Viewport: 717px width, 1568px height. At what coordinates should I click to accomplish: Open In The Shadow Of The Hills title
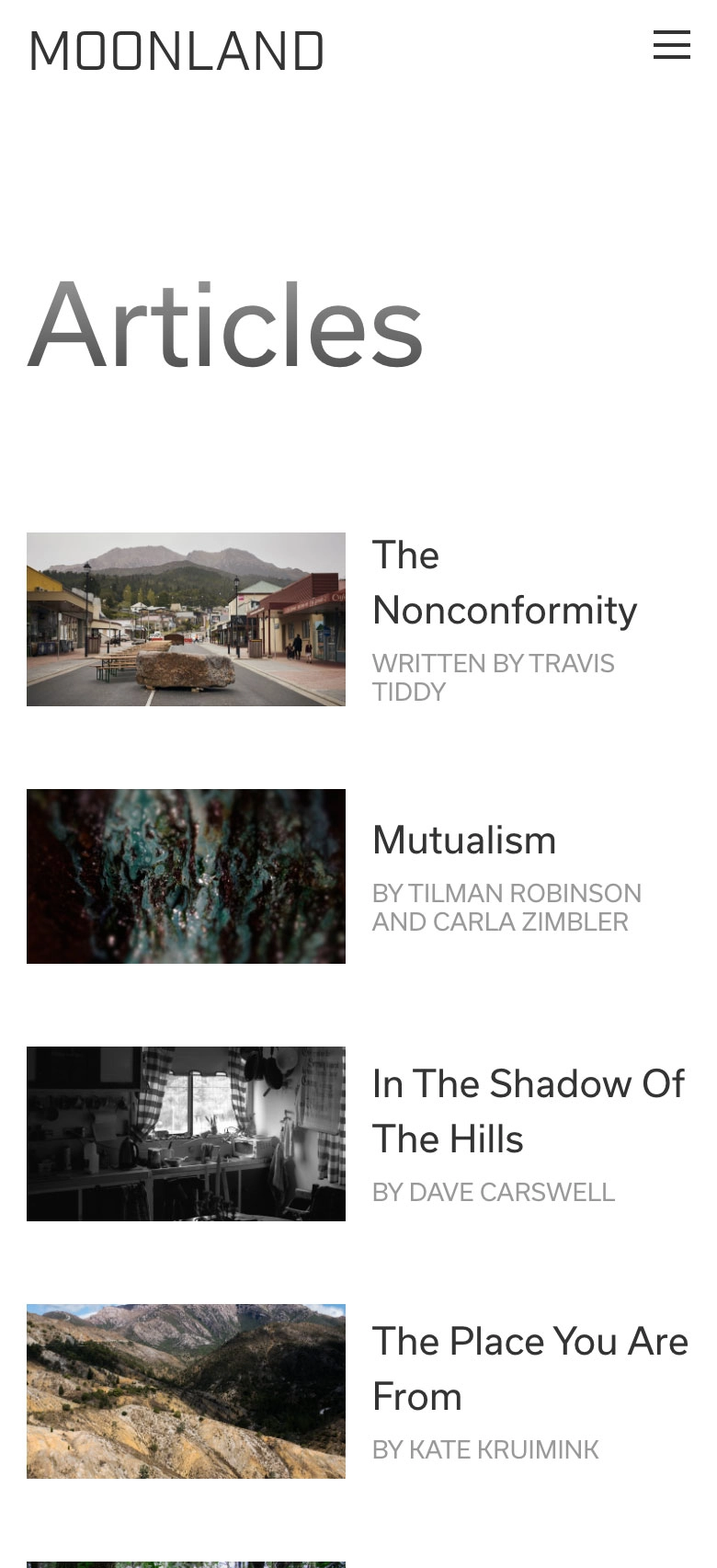[x=528, y=1111]
